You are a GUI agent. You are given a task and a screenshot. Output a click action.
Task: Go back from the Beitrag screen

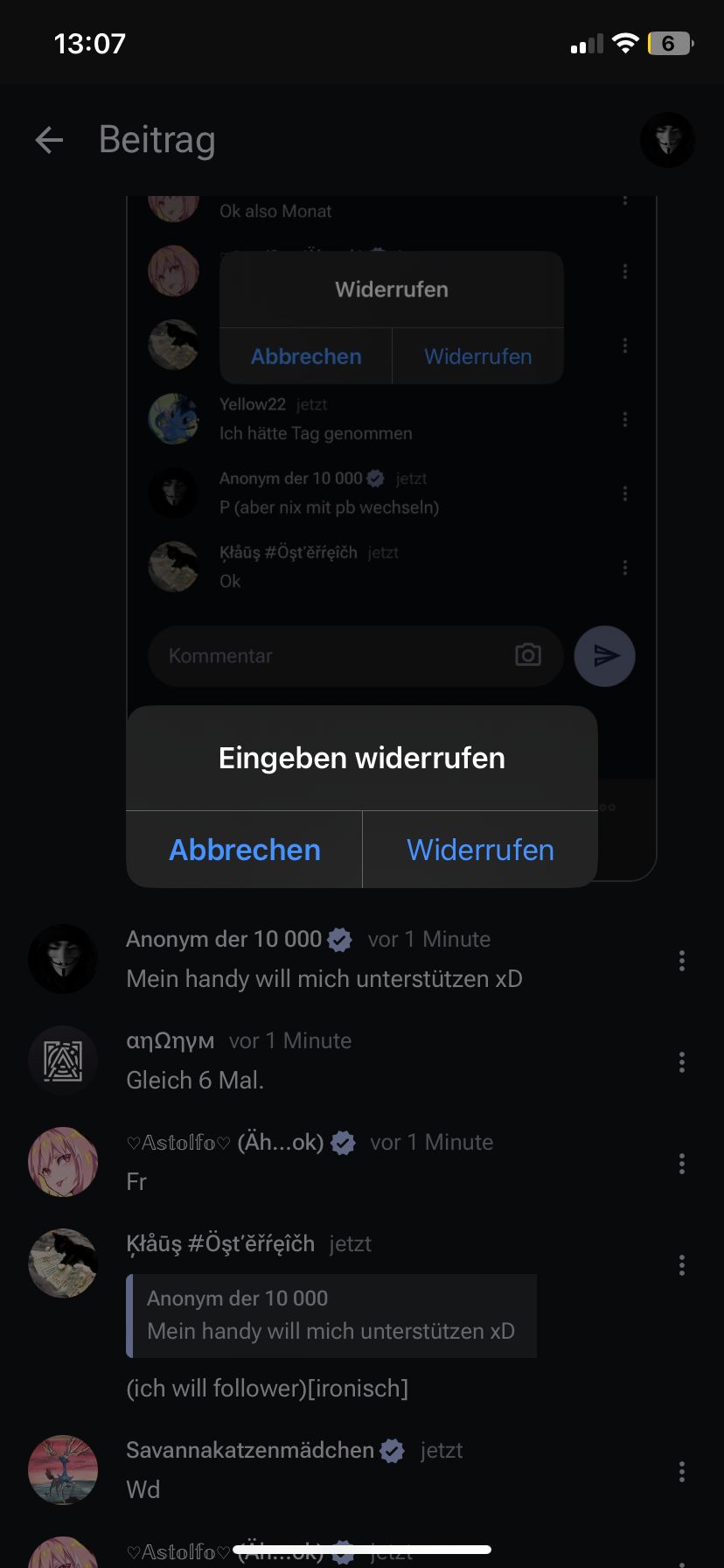(x=49, y=140)
